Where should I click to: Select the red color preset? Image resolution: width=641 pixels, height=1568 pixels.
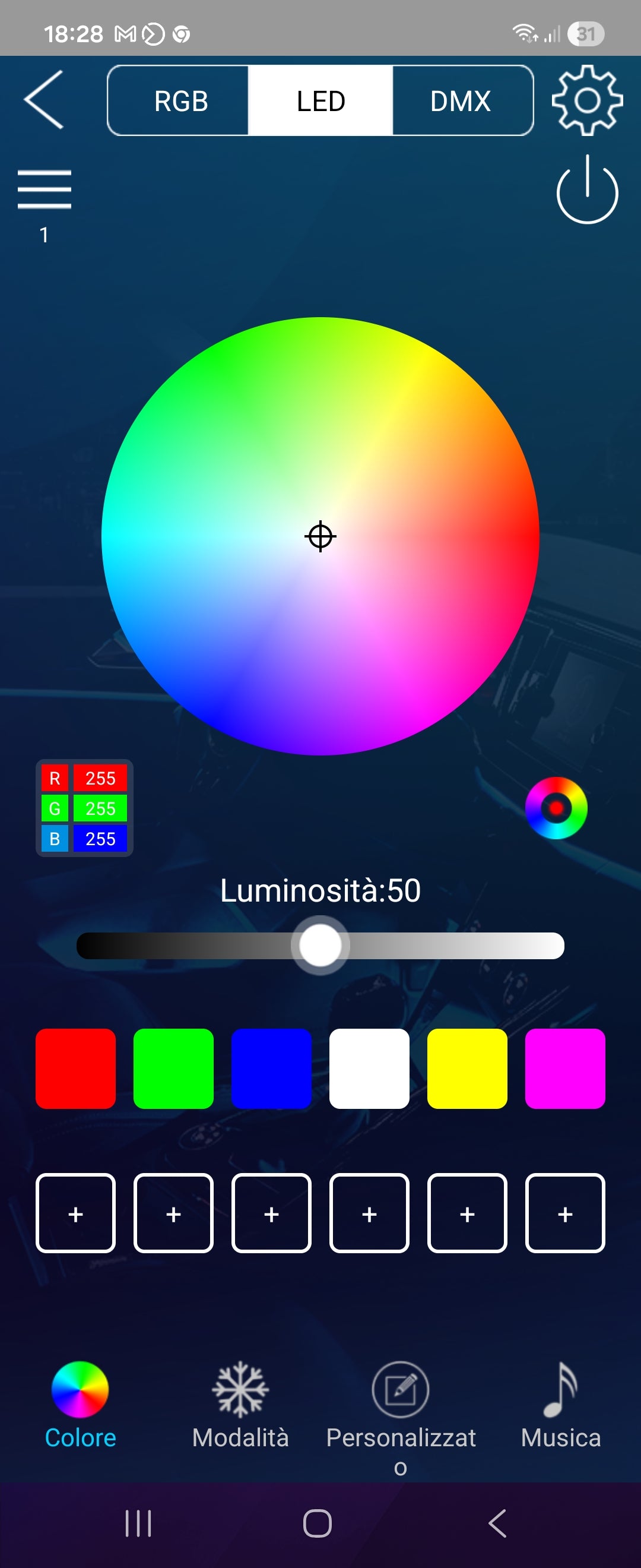coord(76,1068)
